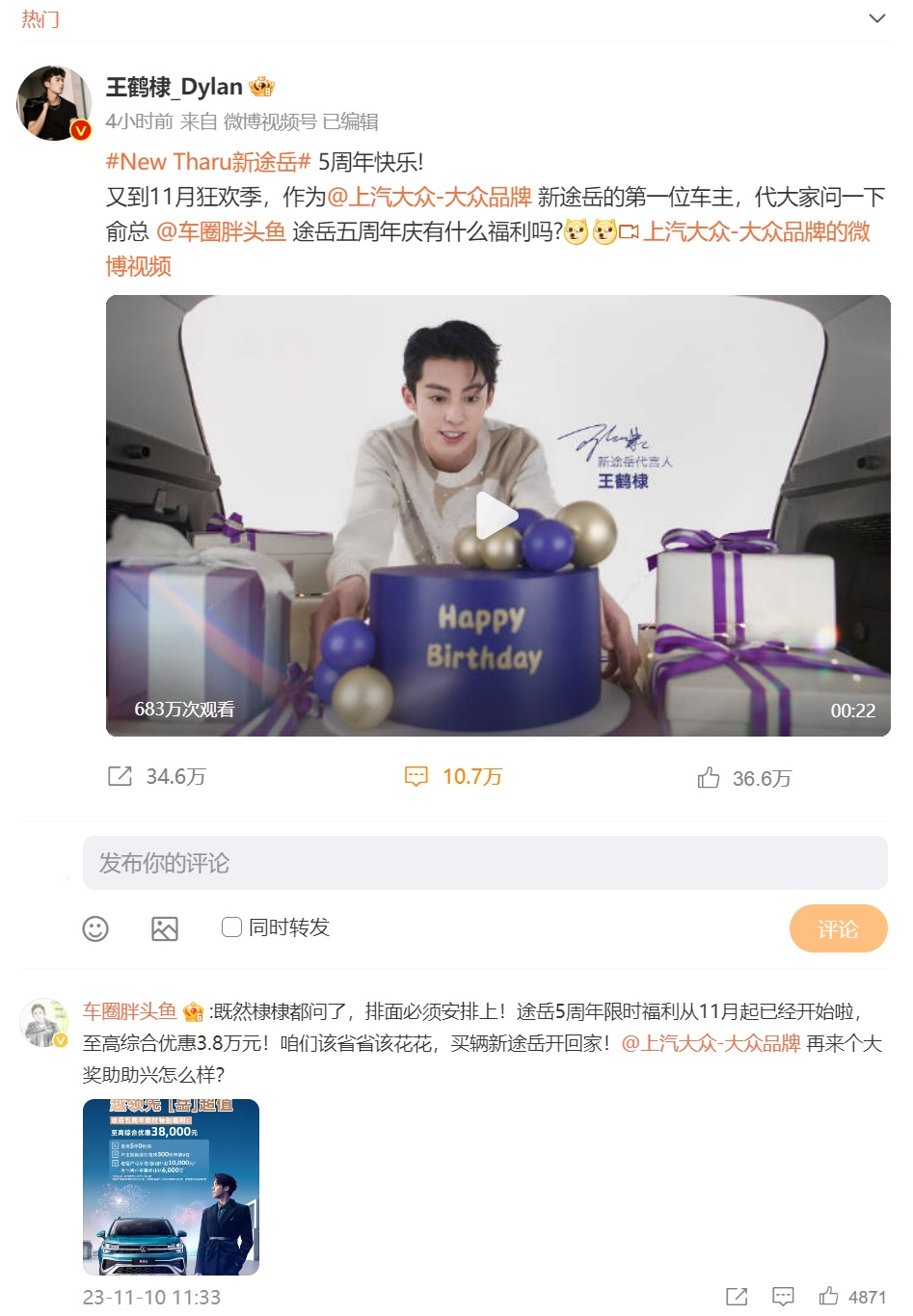Screen dimensions: 913x1316
Task: Play the Happy Birthday video
Action: point(497,516)
